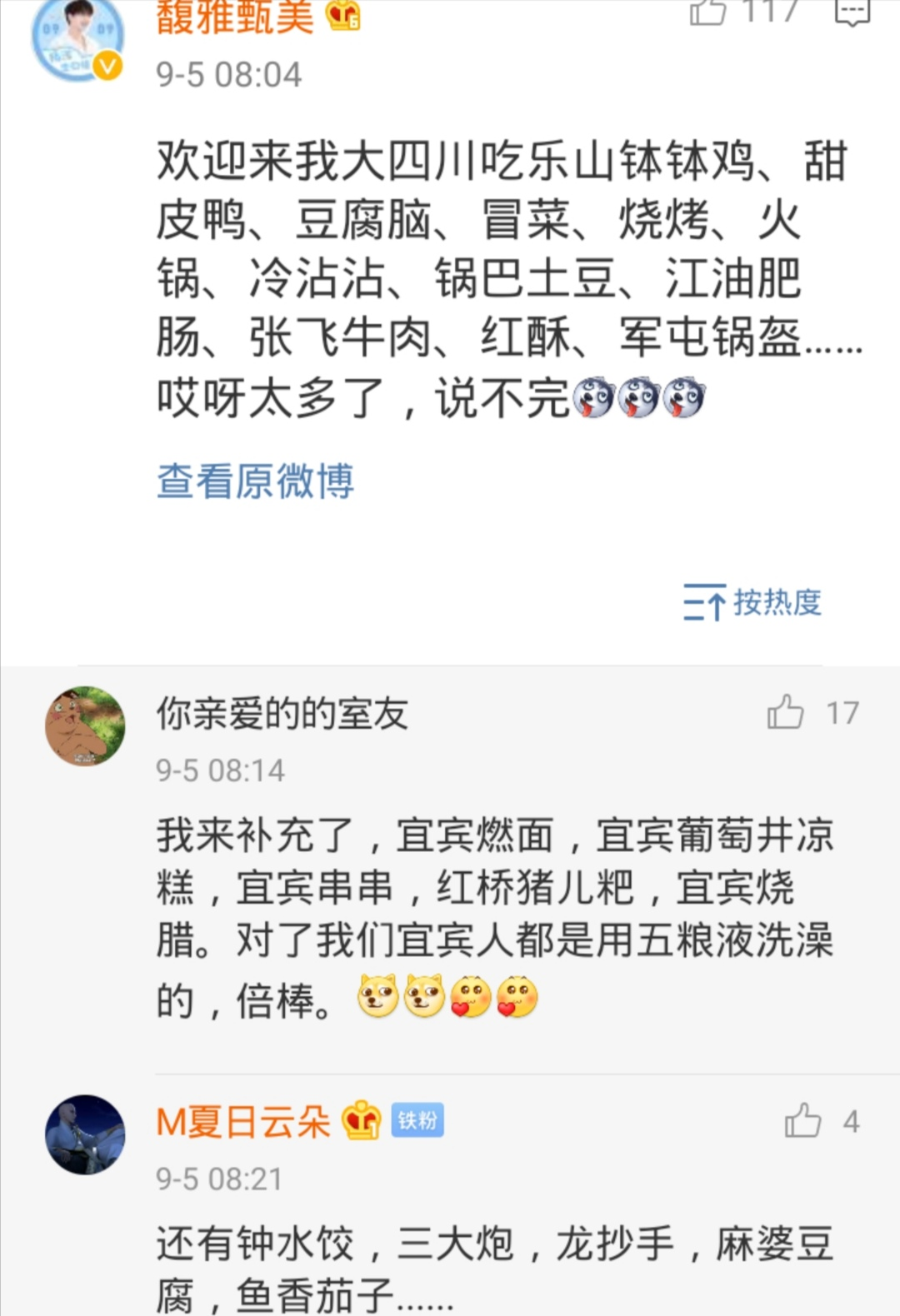The width and height of the screenshot is (900, 1316).
Task: Reply to 馥雅甄美's comment via the comment icon
Action: [x=852, y=12]
